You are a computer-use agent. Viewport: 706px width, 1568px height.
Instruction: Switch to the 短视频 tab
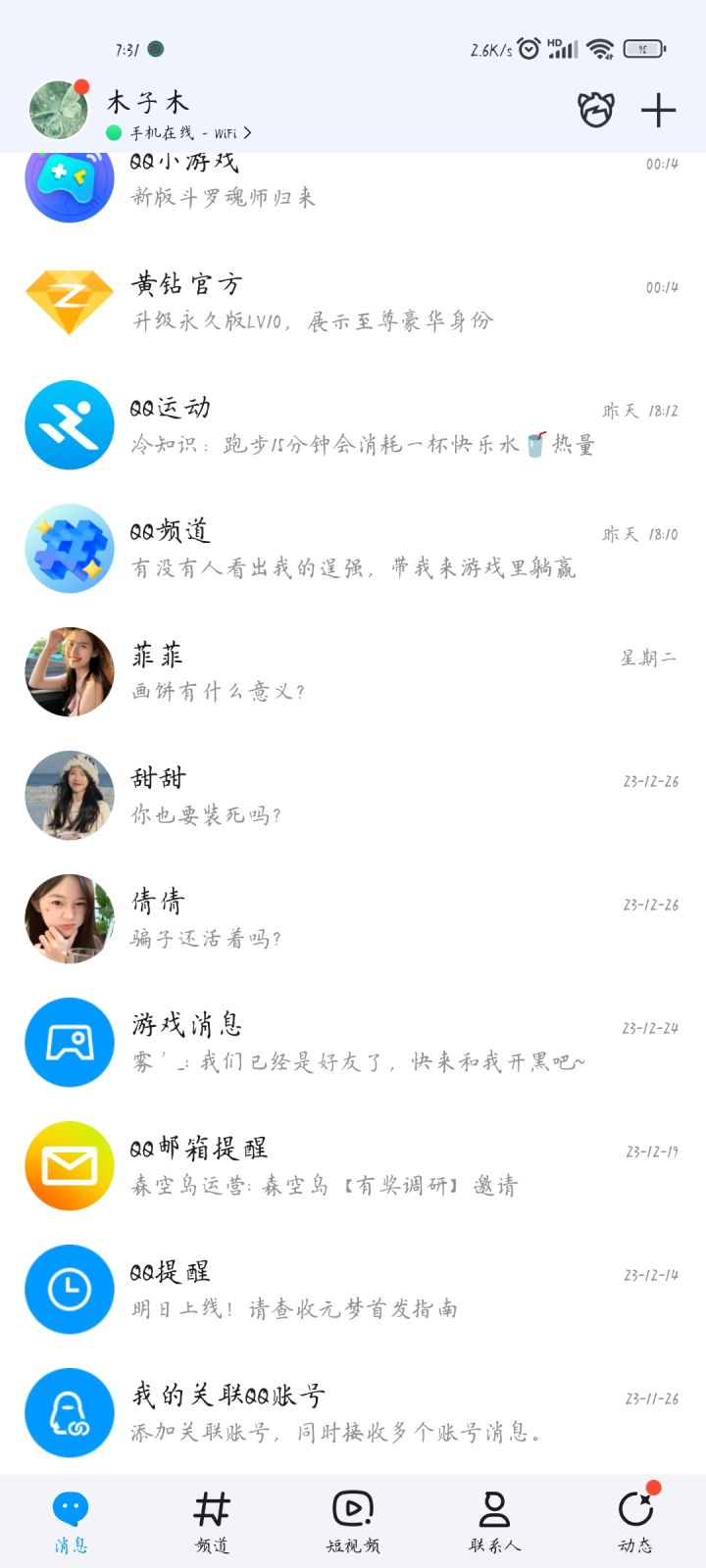click(353, 1522)
